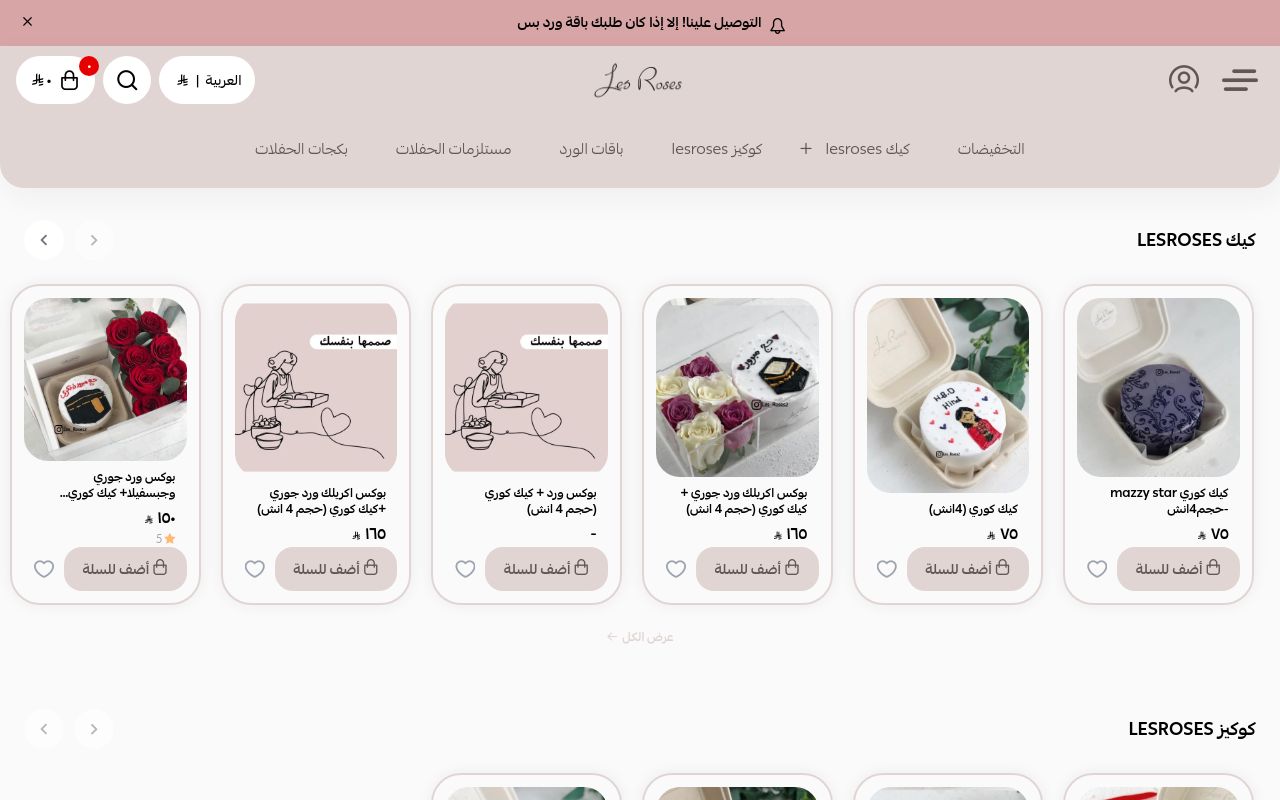Open the Les Roses home logo
The width and height of the screenshot is (1280, 800).
coord(638,80)
